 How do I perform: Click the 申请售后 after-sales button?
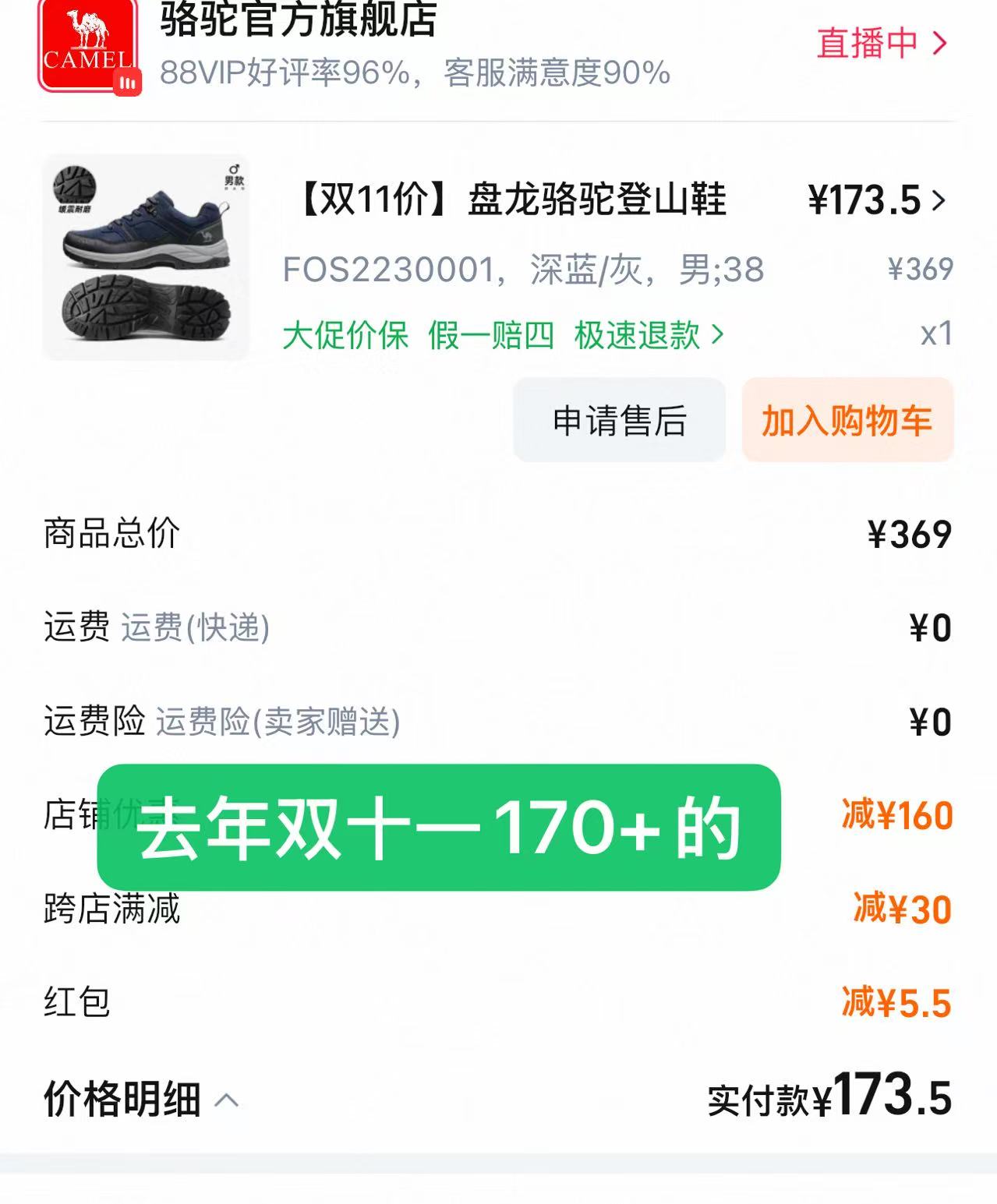pyautogui.click(x=618, y=422)
